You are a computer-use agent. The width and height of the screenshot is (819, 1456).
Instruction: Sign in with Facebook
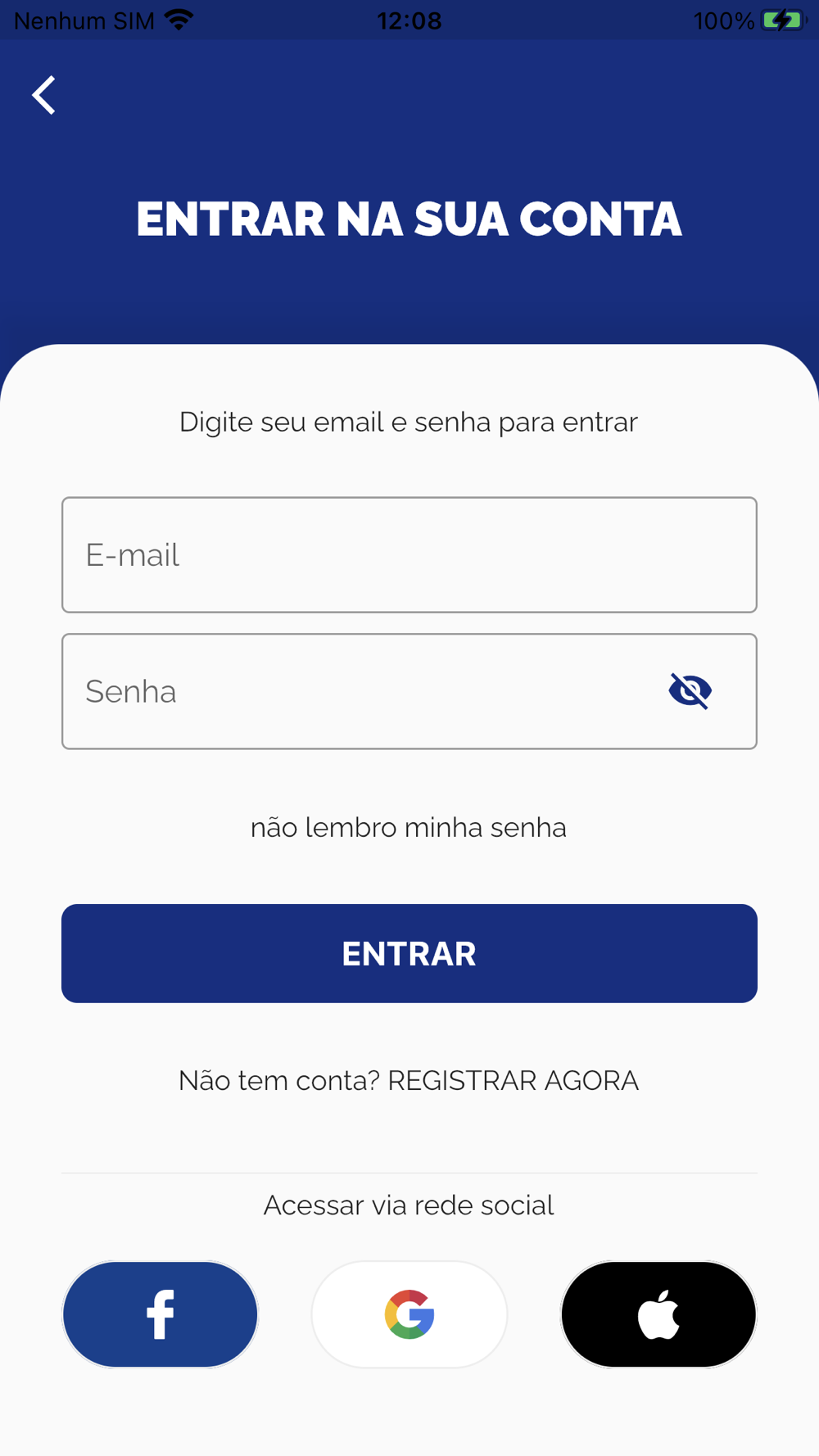click(x=161, y=1314)
